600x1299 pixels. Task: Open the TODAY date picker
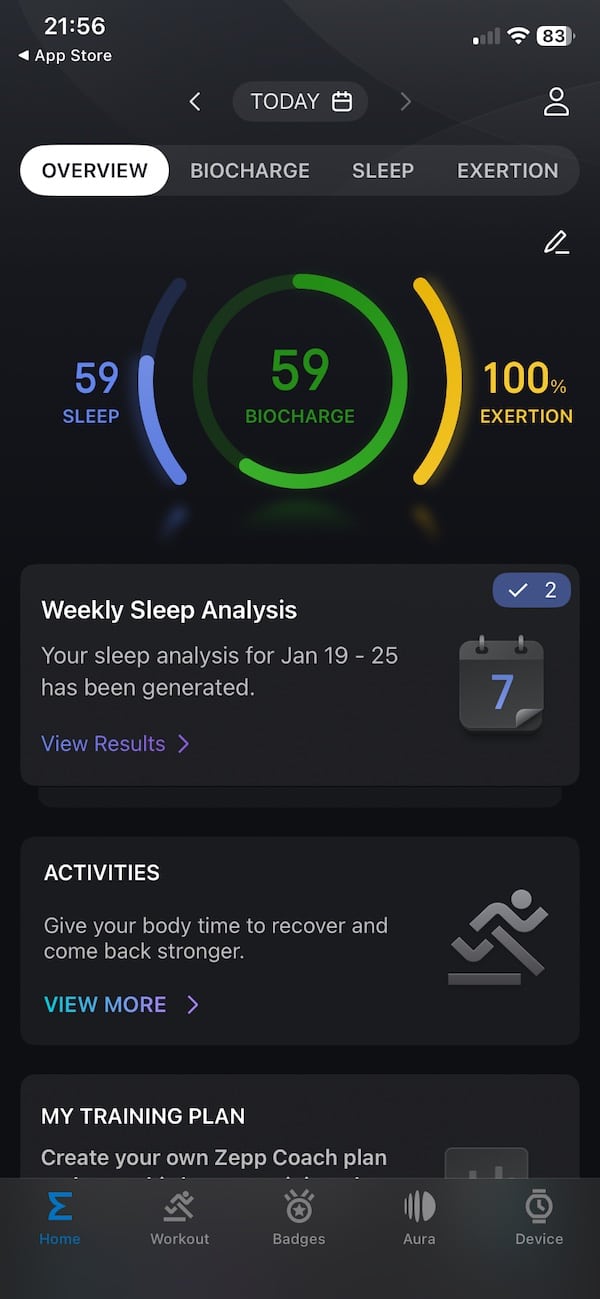tap(300, 101)
